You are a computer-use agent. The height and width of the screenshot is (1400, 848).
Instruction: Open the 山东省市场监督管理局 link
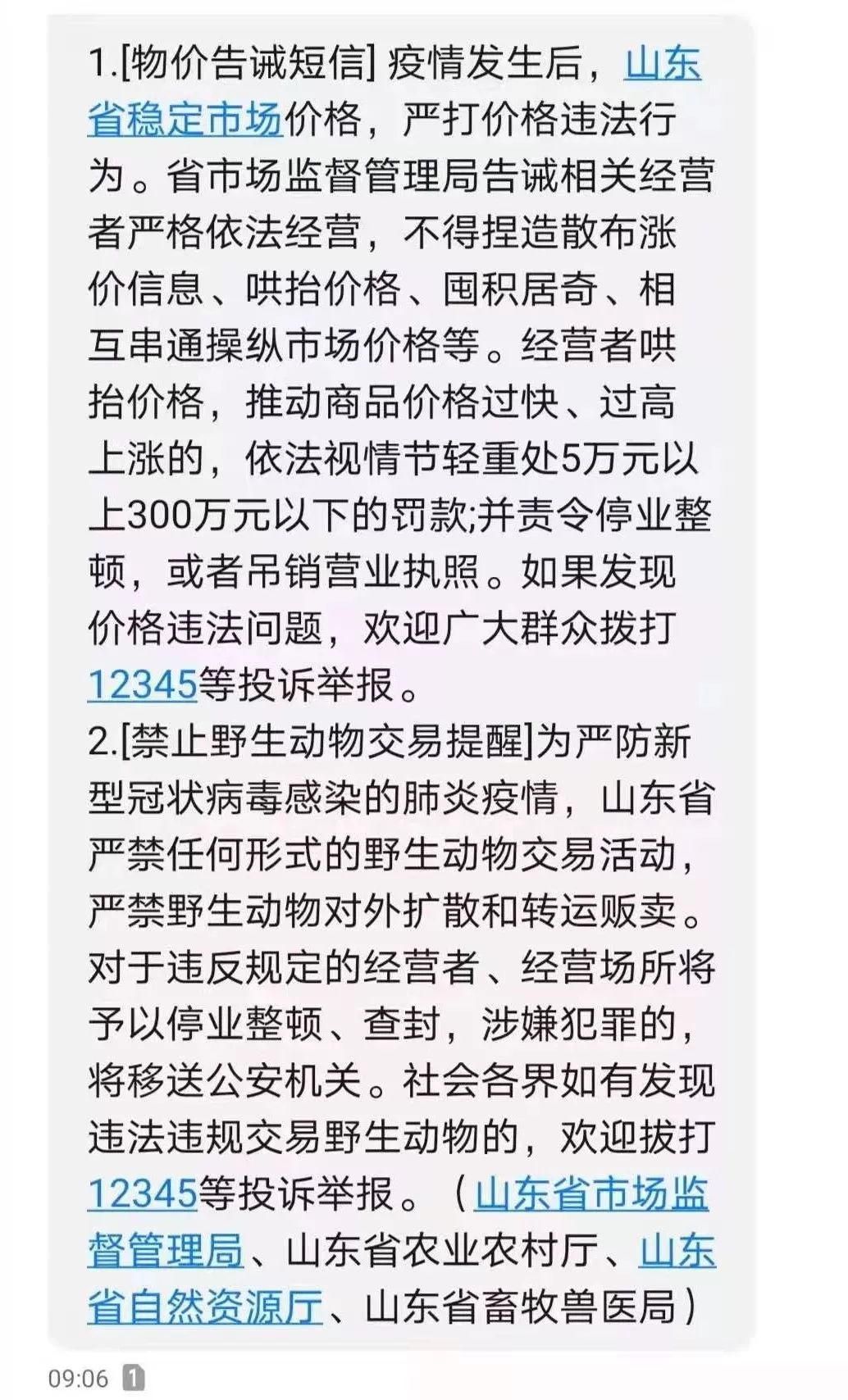point(590,1194)
